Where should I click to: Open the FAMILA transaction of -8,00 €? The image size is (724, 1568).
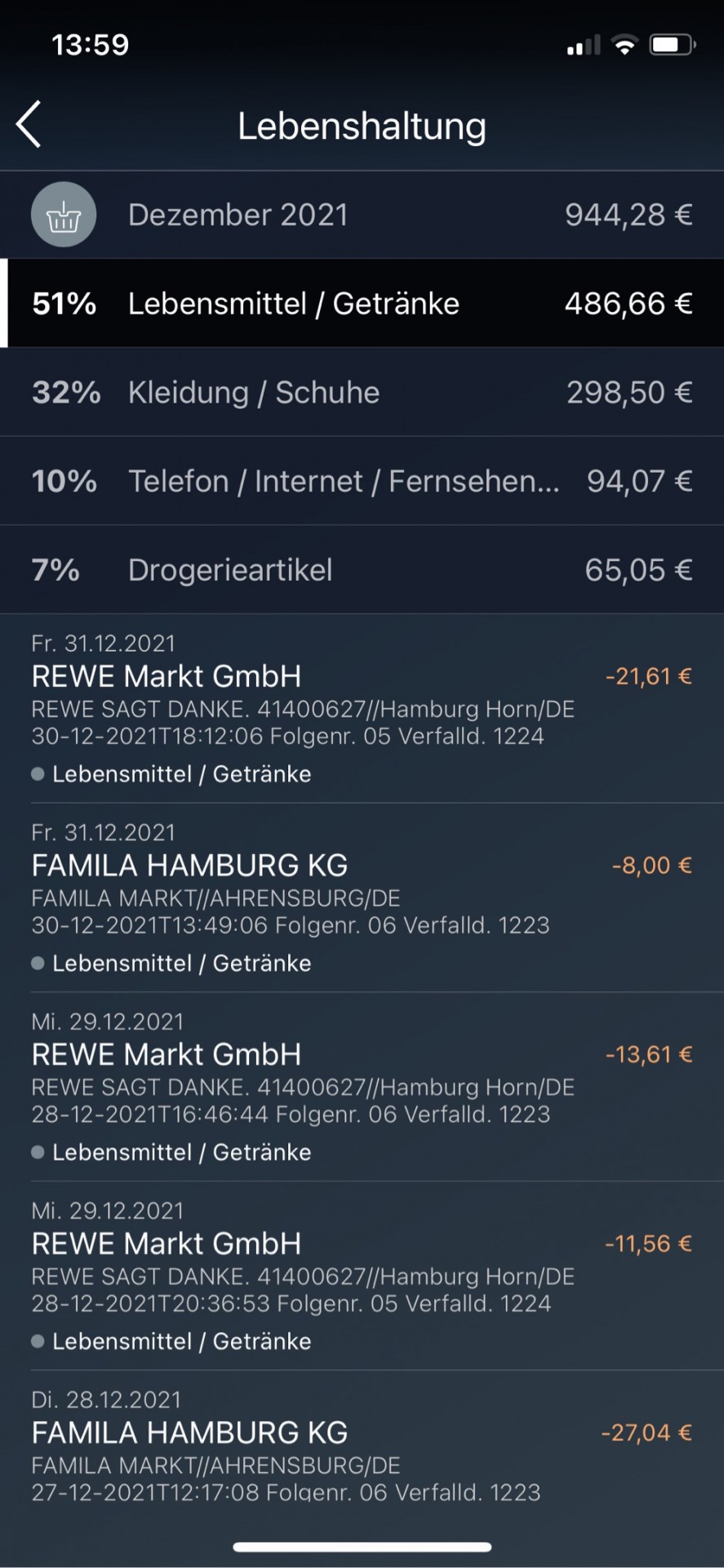[x=362, y=898]
